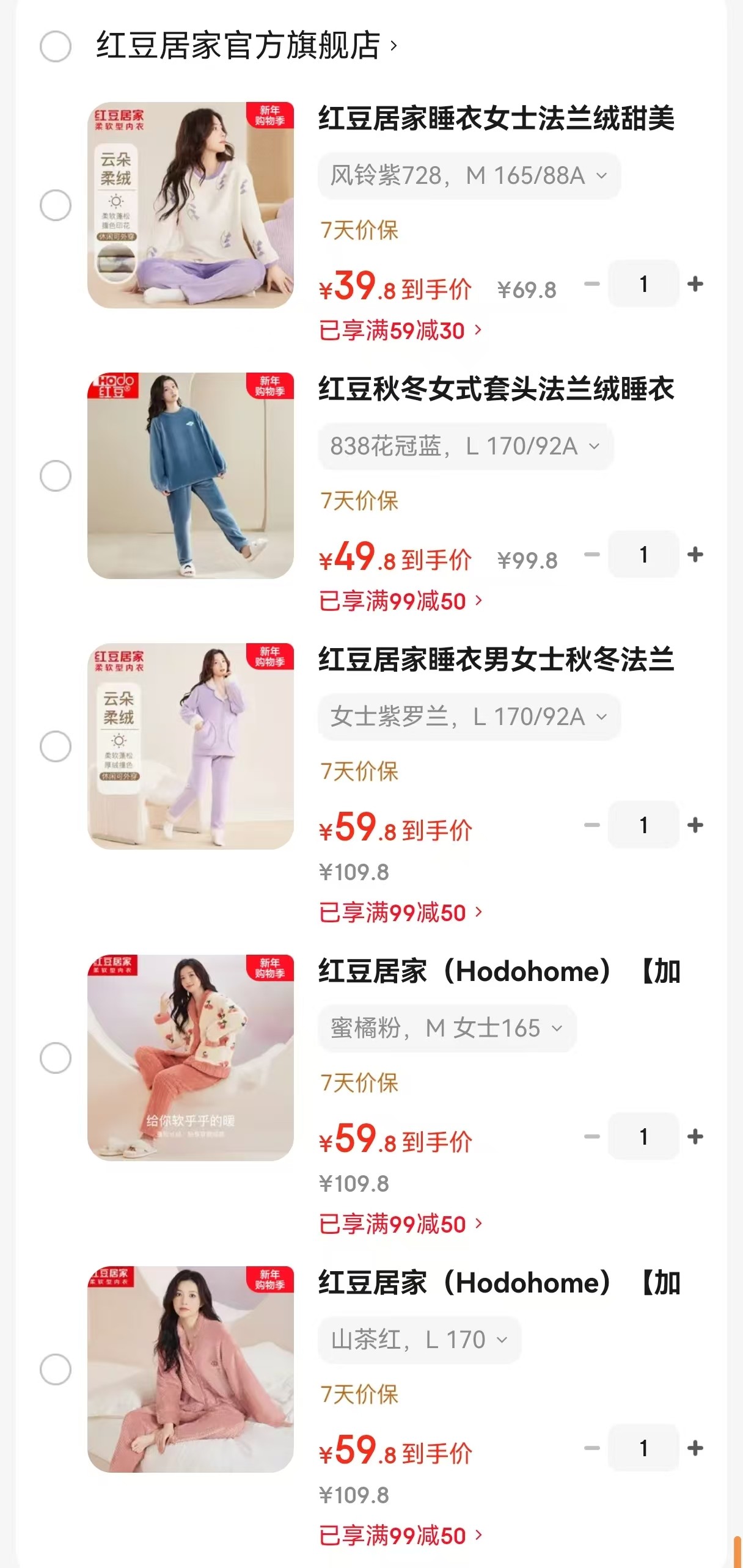The width and height of the screenshot is (743, 1568).
Task: Increase quantity of the 山茶红 pajama
Action: 695,1448
